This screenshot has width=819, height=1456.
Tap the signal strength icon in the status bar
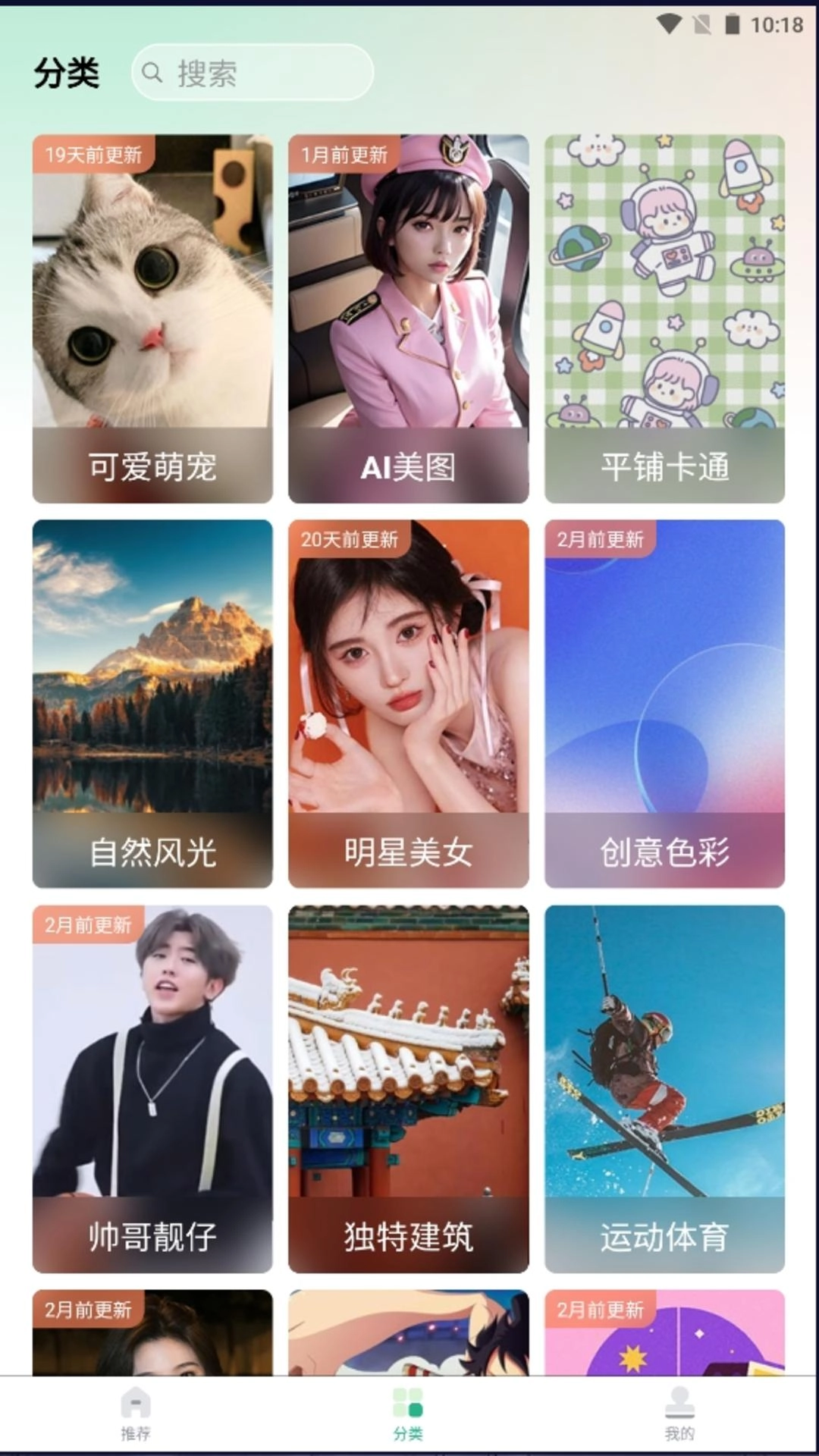[x=701, y=23]
